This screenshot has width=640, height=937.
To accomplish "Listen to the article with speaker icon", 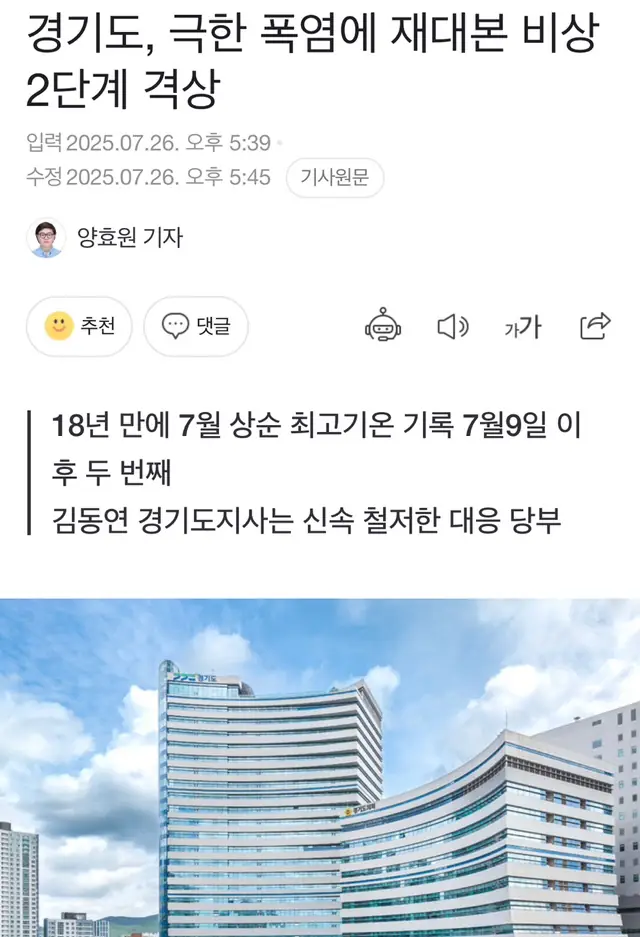I will (x=453, y=326).
